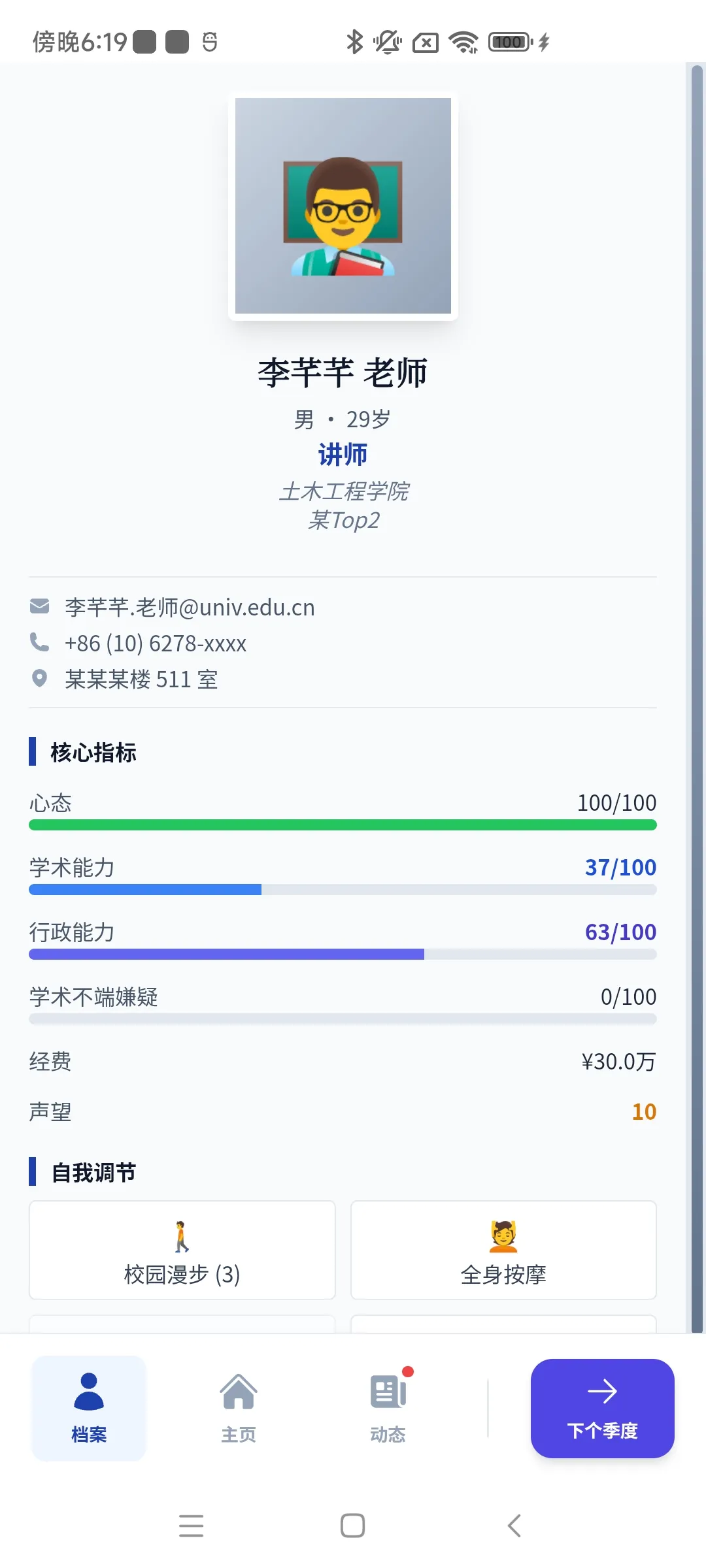Viewport: 706px width, 1568px height.
Task: Switch to the 主页 tab
Action: tap(238, 1408)
